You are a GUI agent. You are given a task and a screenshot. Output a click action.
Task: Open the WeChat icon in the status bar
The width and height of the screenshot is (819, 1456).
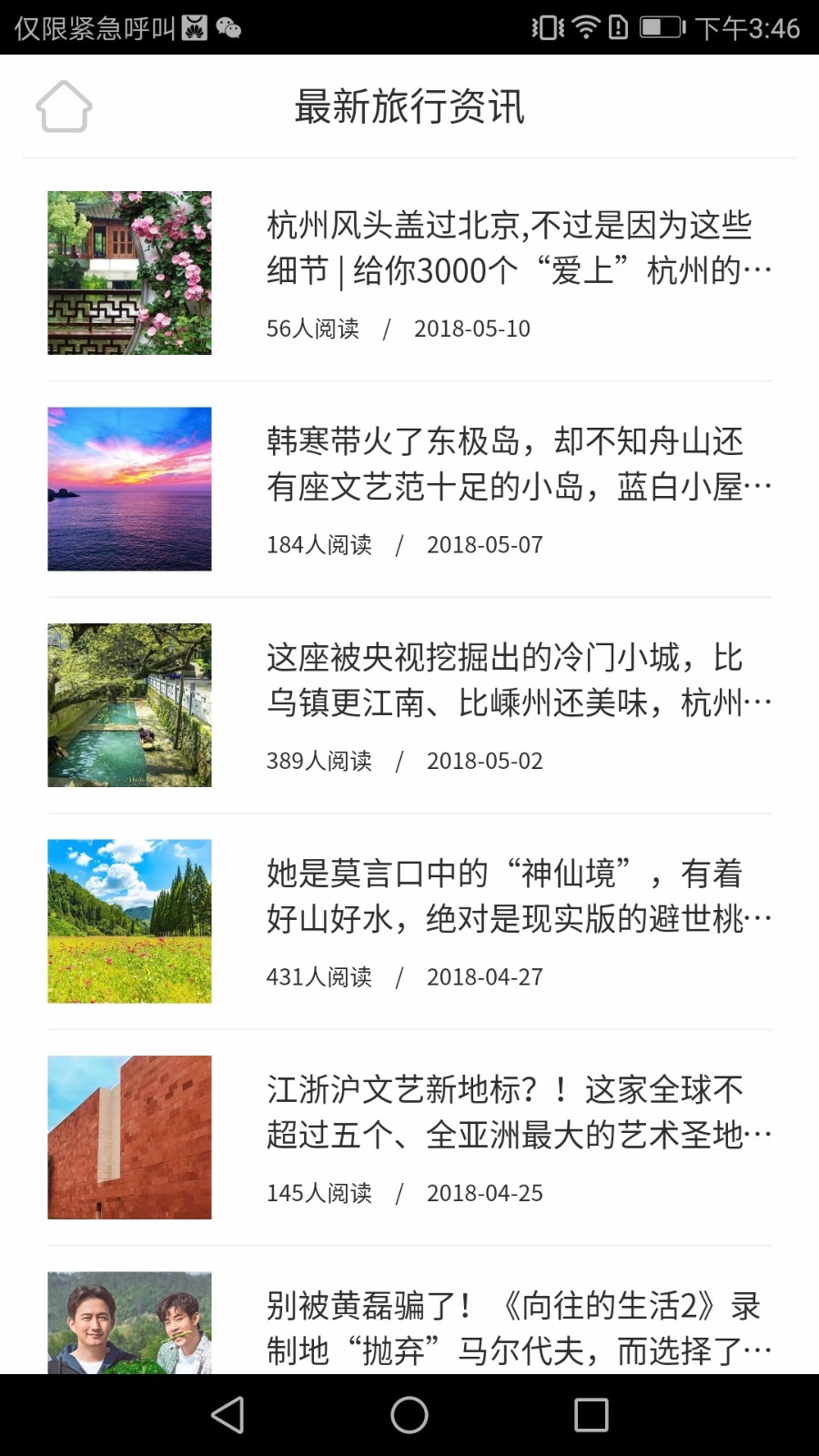pos(229,31)
